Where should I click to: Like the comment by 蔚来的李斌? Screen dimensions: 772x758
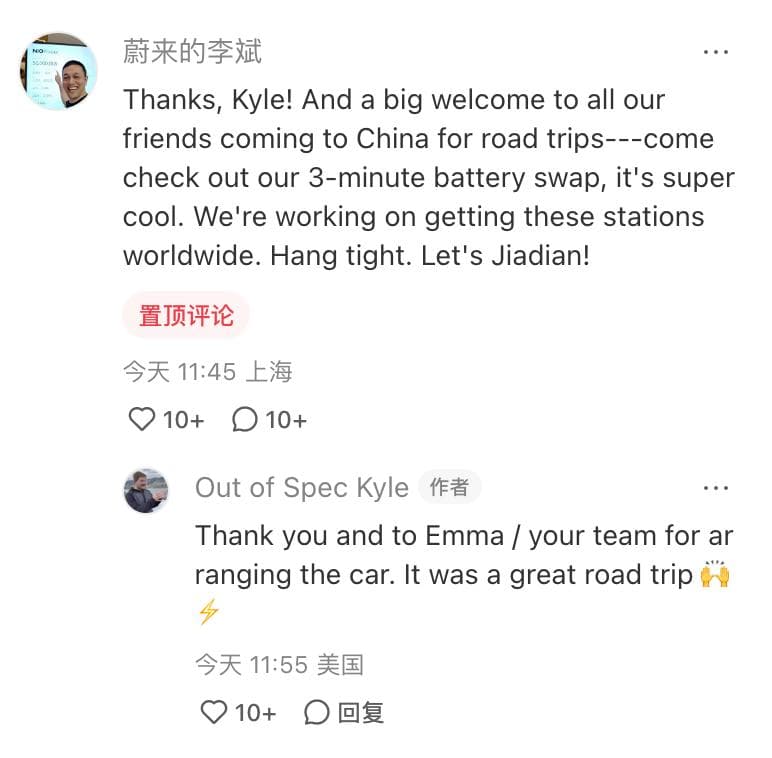[143, 420]
